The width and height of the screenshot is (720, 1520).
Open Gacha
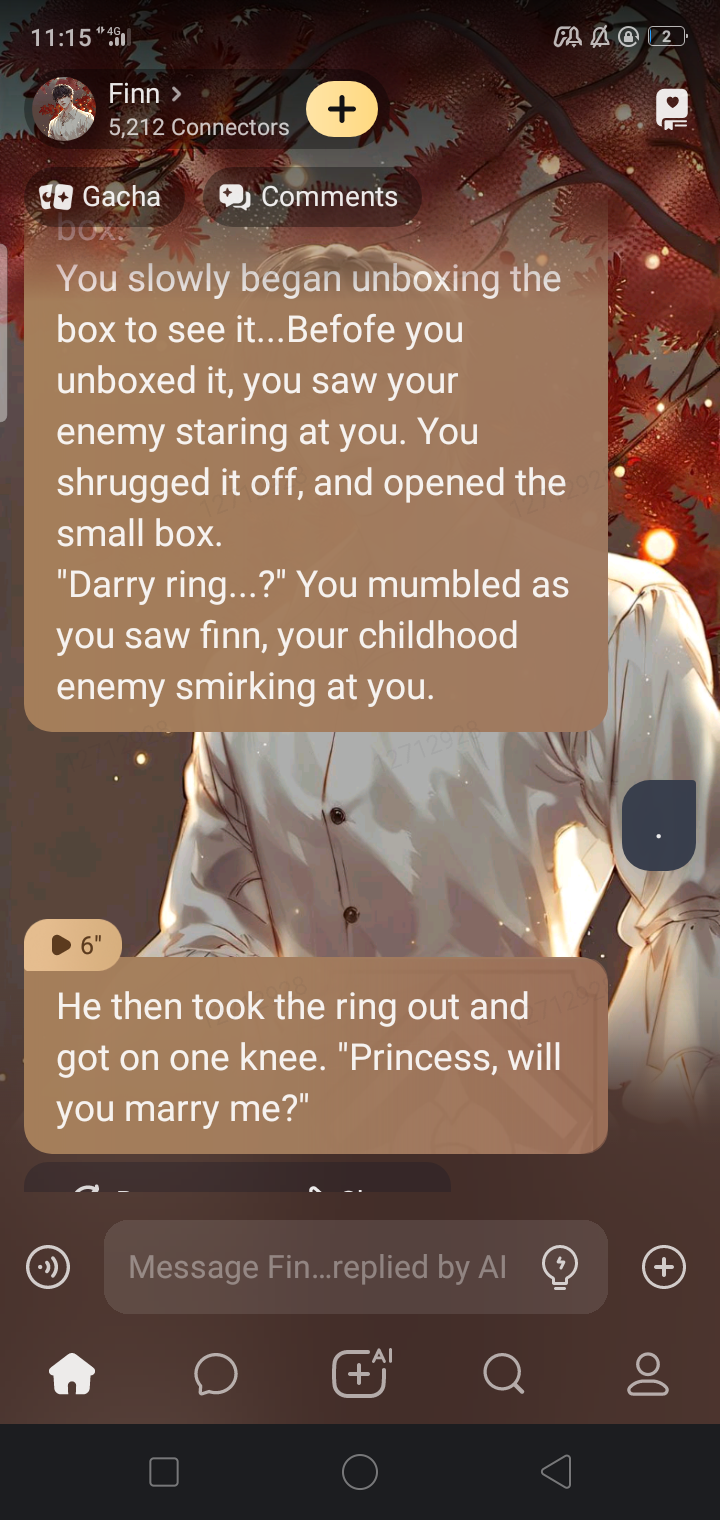pos(101,197)
